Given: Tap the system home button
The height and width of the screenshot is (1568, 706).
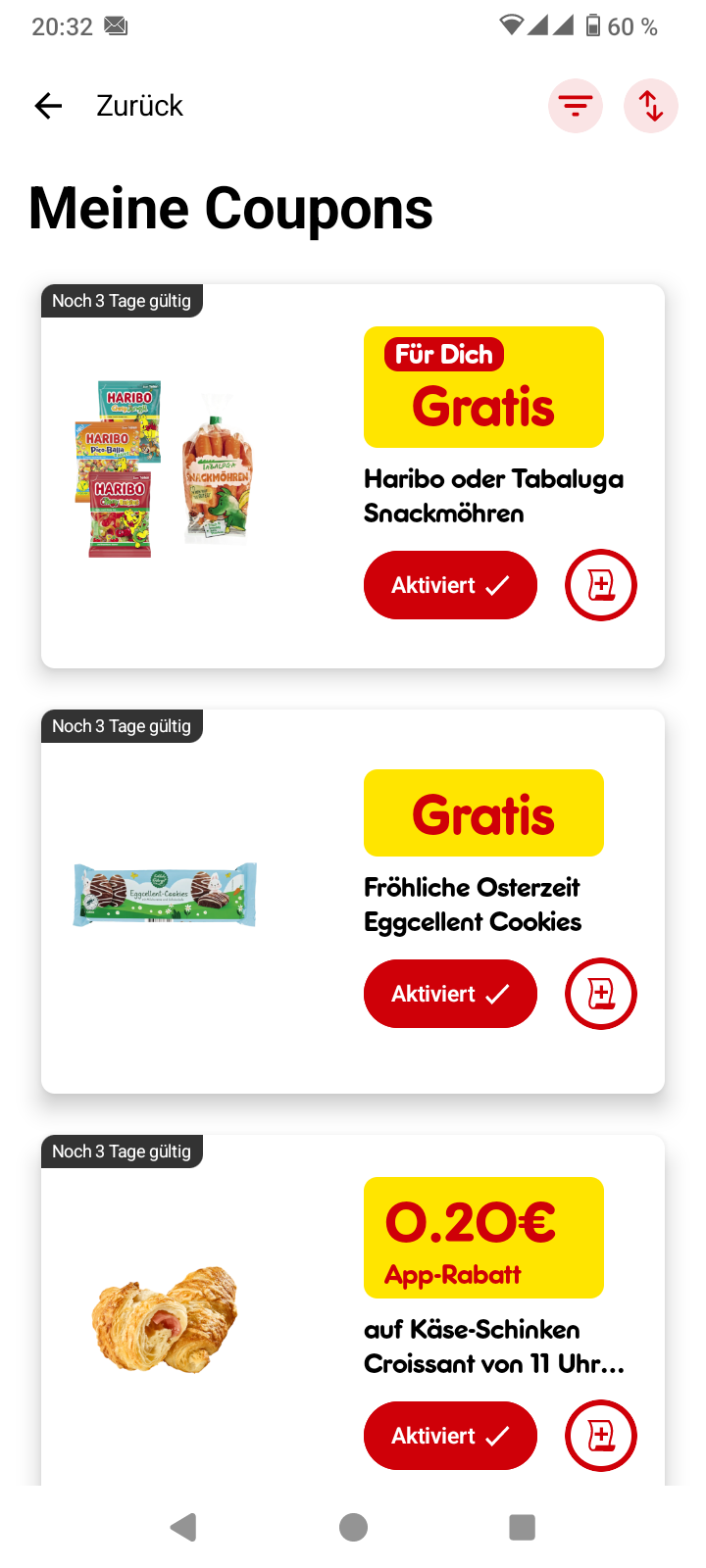Looking at the screenshot, I should [x=353, y=1527].
